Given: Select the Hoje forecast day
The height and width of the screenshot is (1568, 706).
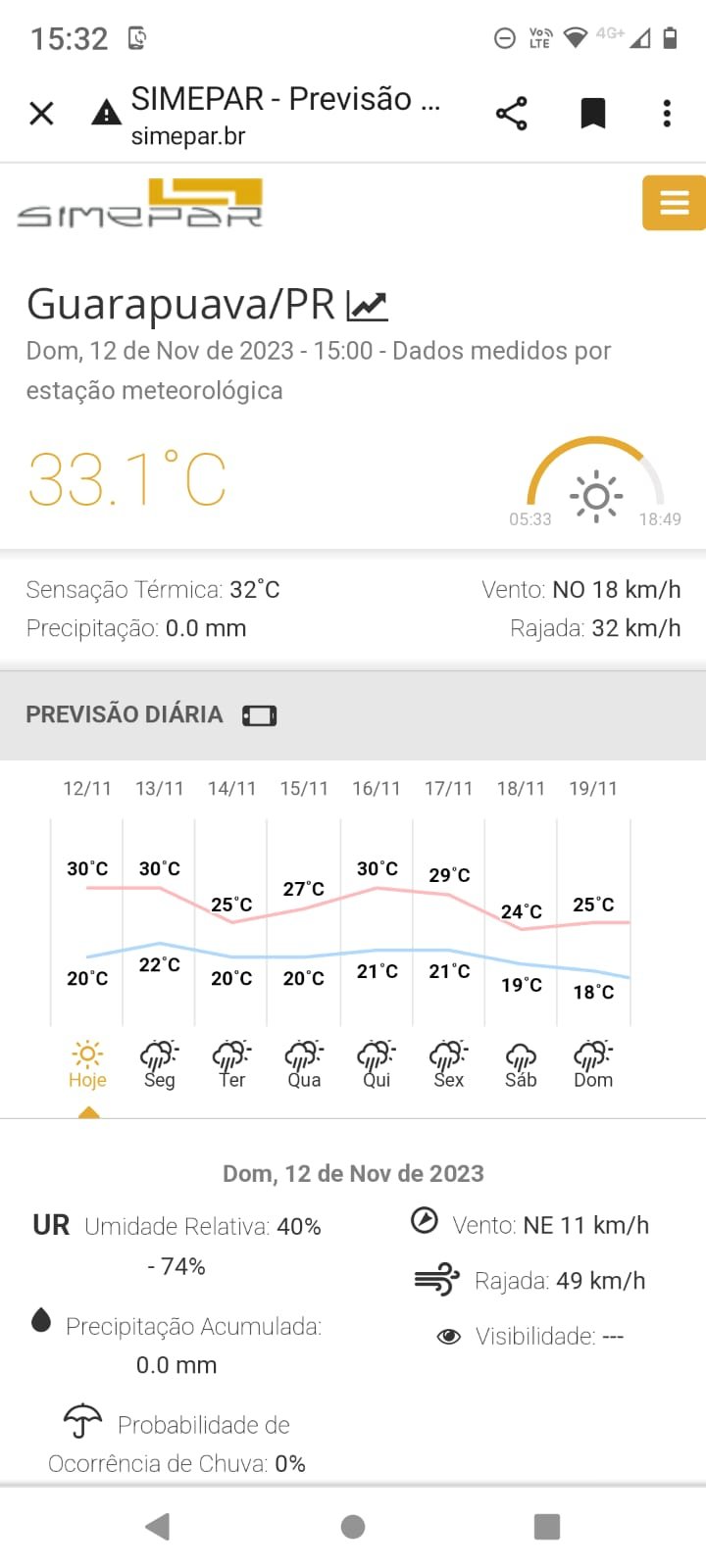Looking at the screenshot, I should [x=87, y=1064].
